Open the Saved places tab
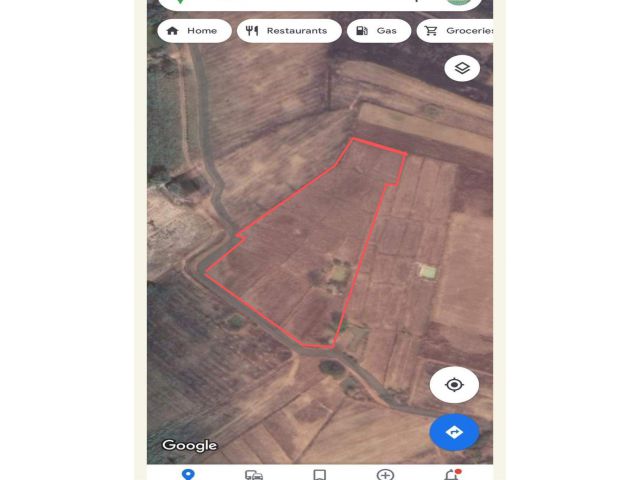 tap(320, 474)
